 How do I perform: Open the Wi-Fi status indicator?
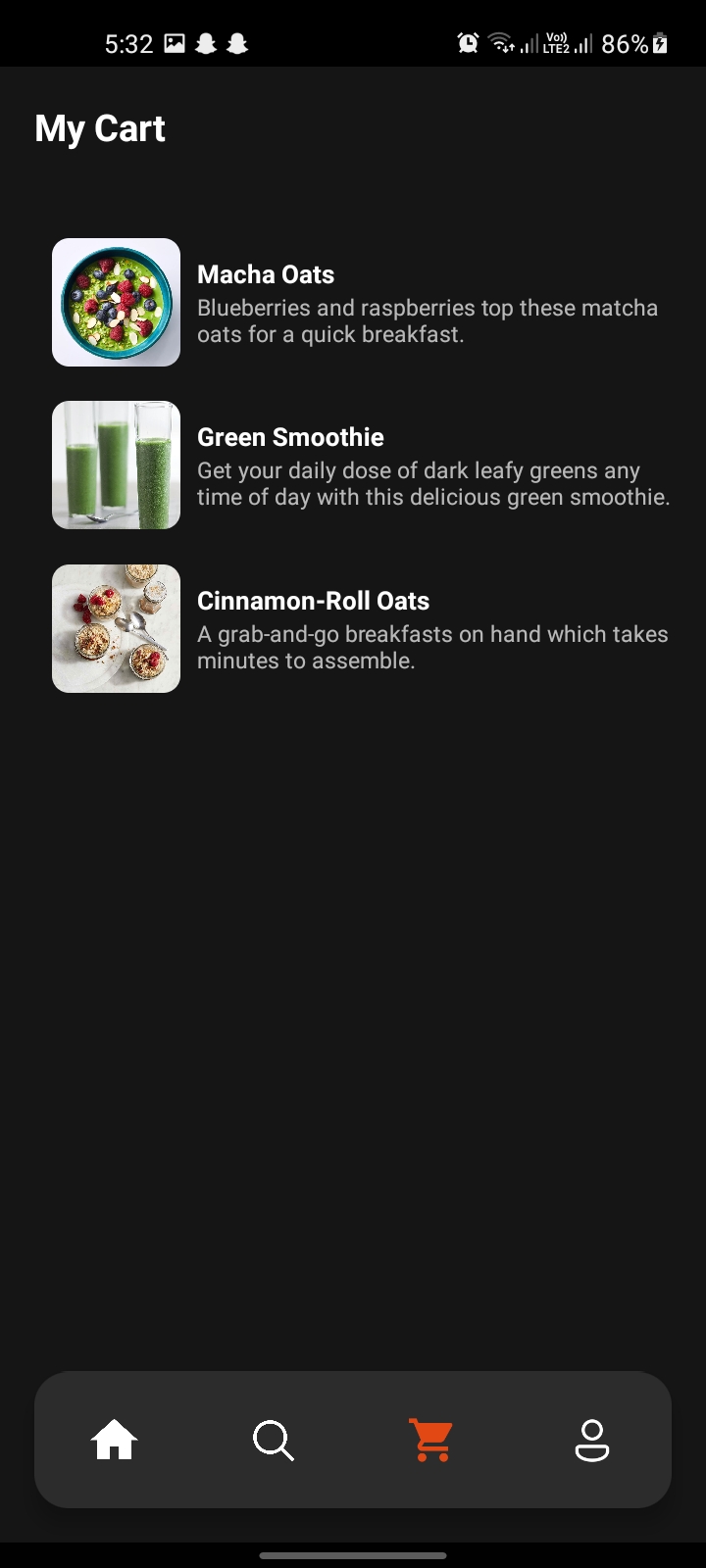coord(501,43)
